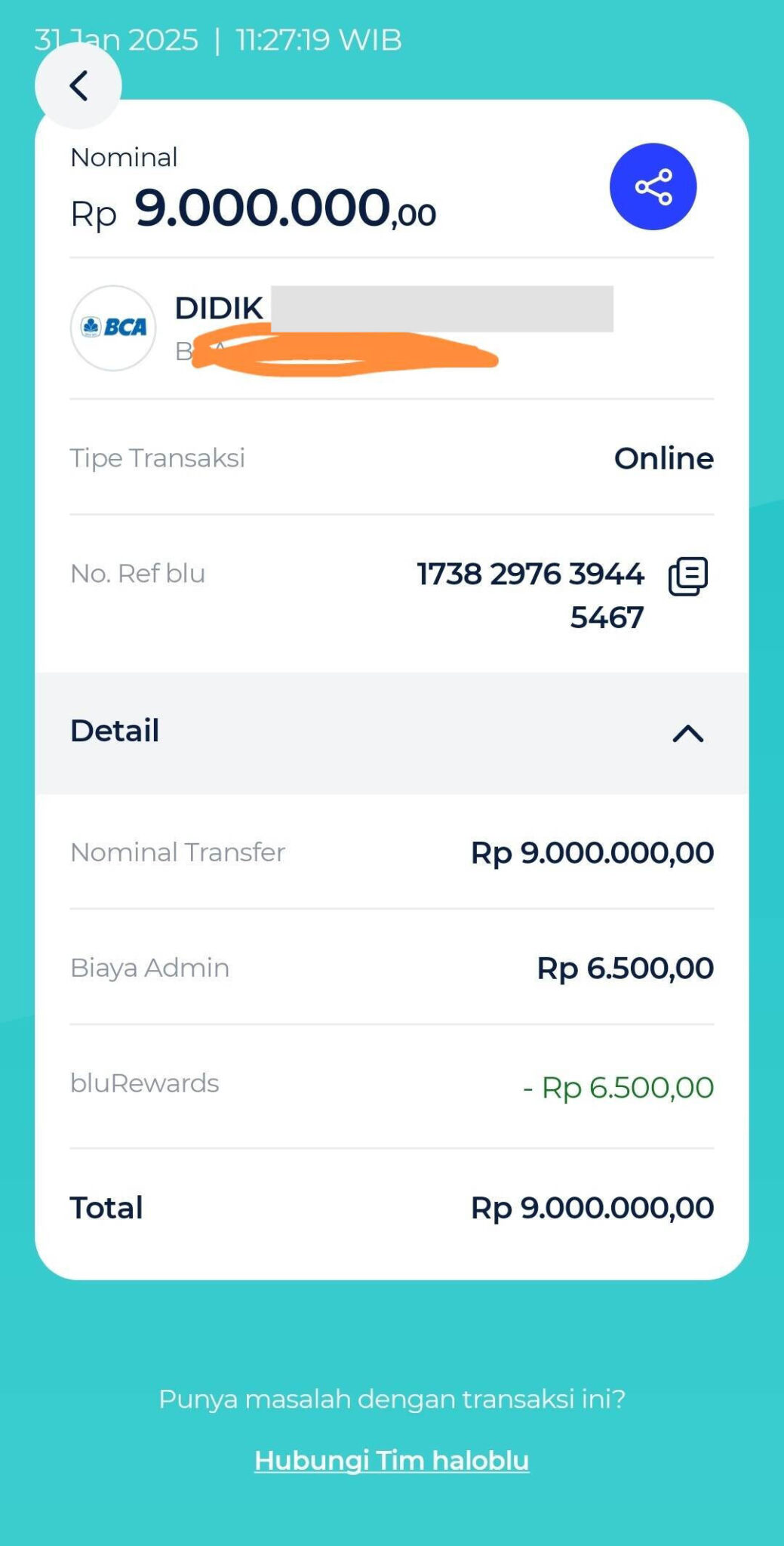Click the chevron icon in the back button
Viewport: 784px width, 1546px height.
[78, 85]
